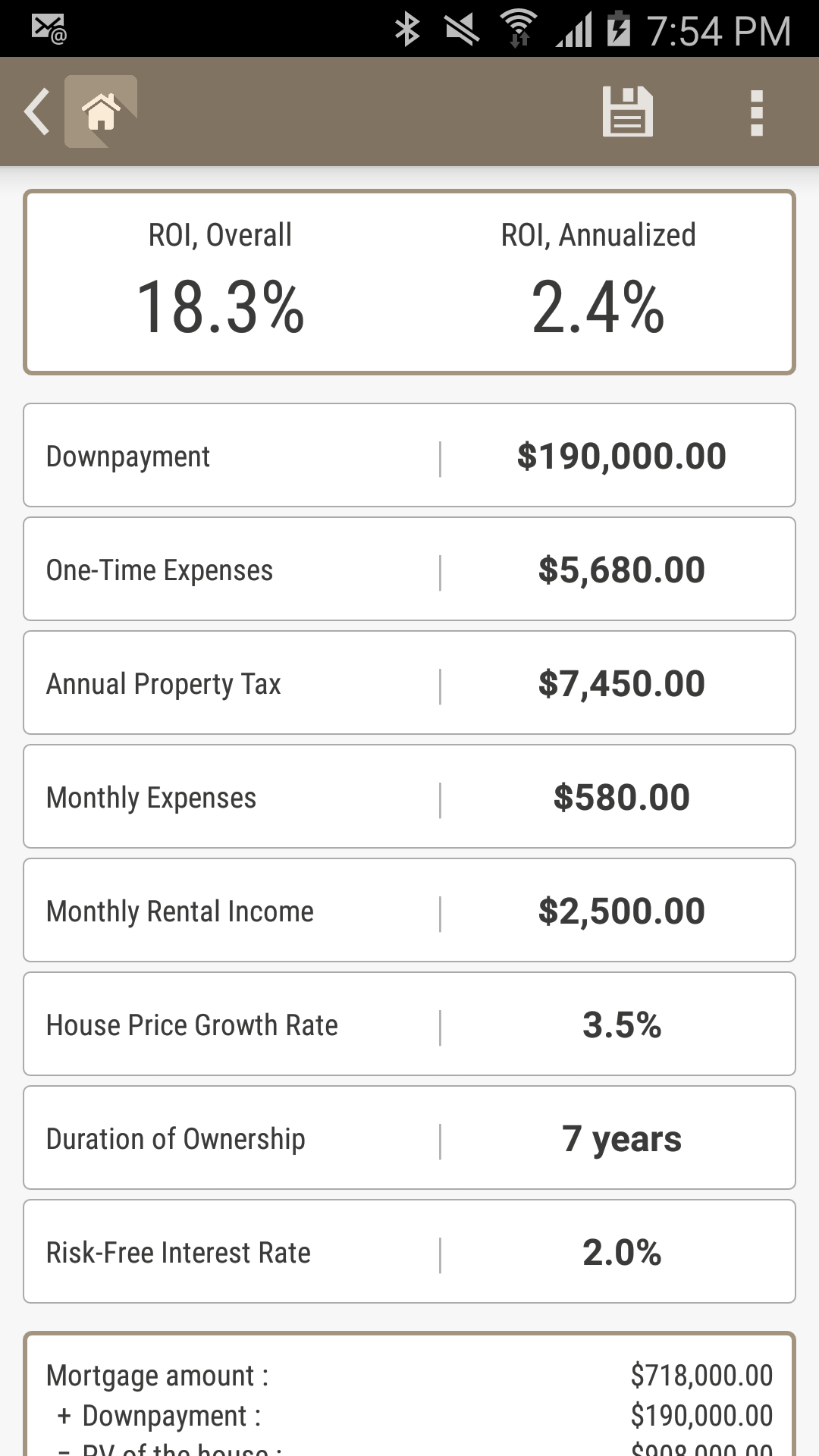This screenshot has width=819, height=1456.
Task: Update the Monthly Expenses field
Action: click(x=409, y=796)
